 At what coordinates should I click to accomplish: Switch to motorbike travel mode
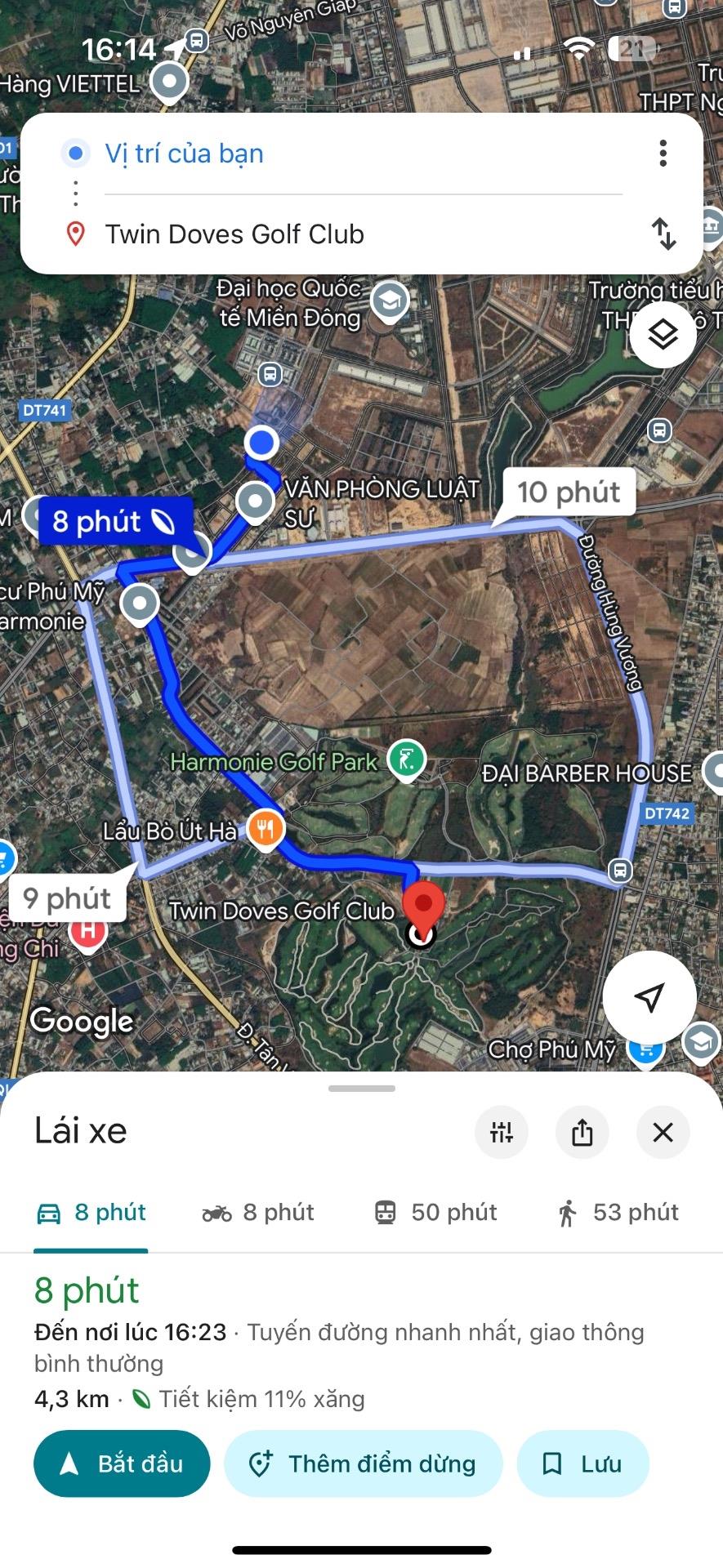(x=258, y=1213)
